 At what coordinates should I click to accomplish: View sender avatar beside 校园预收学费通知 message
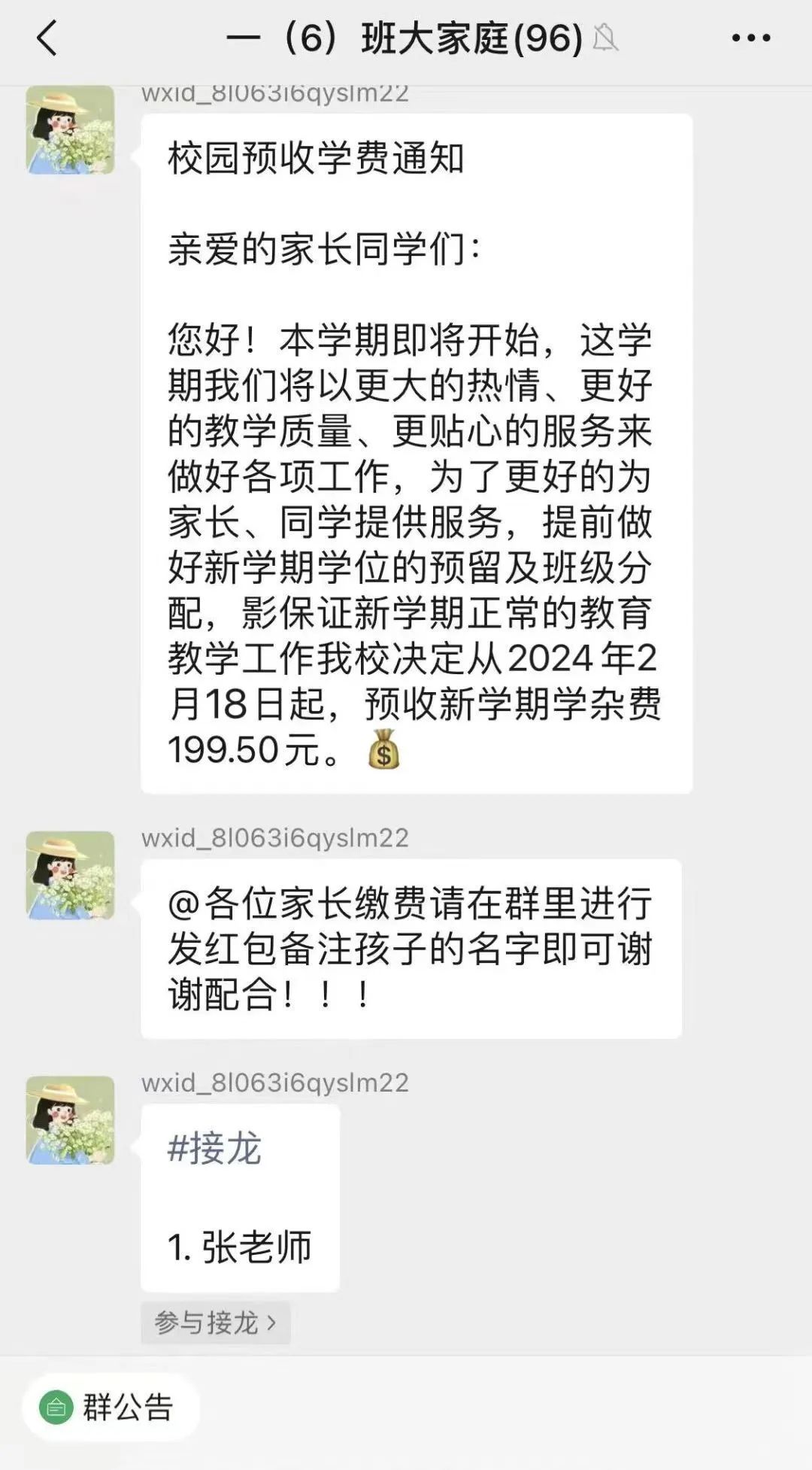[70, 129]
